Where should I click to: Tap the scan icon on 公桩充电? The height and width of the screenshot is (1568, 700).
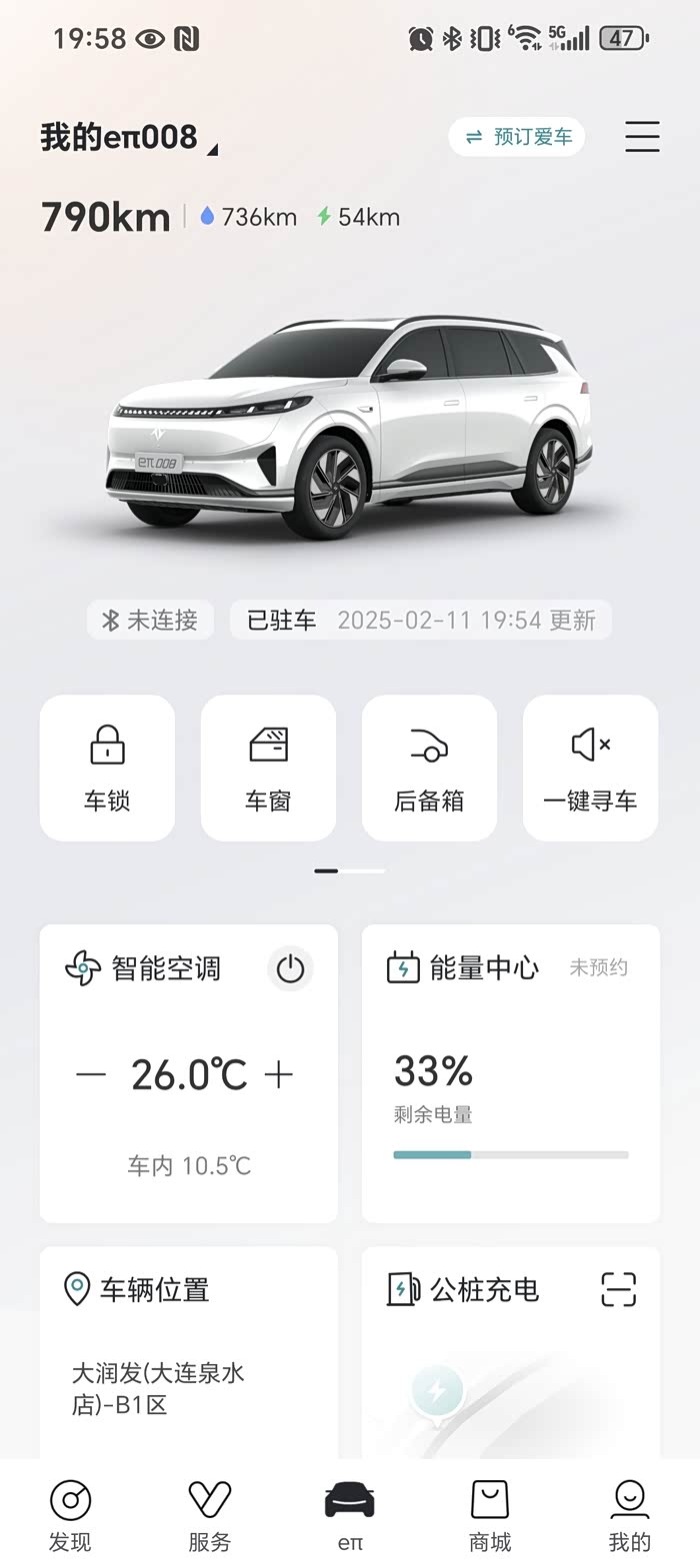618,1289
